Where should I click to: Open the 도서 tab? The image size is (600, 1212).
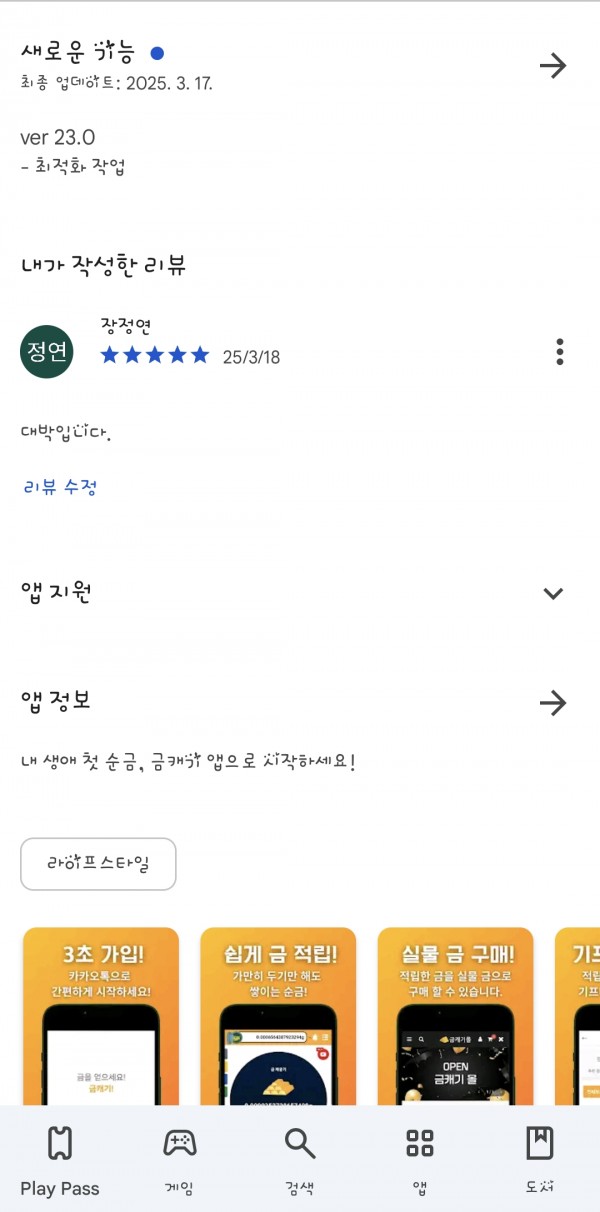[540, 1160]
